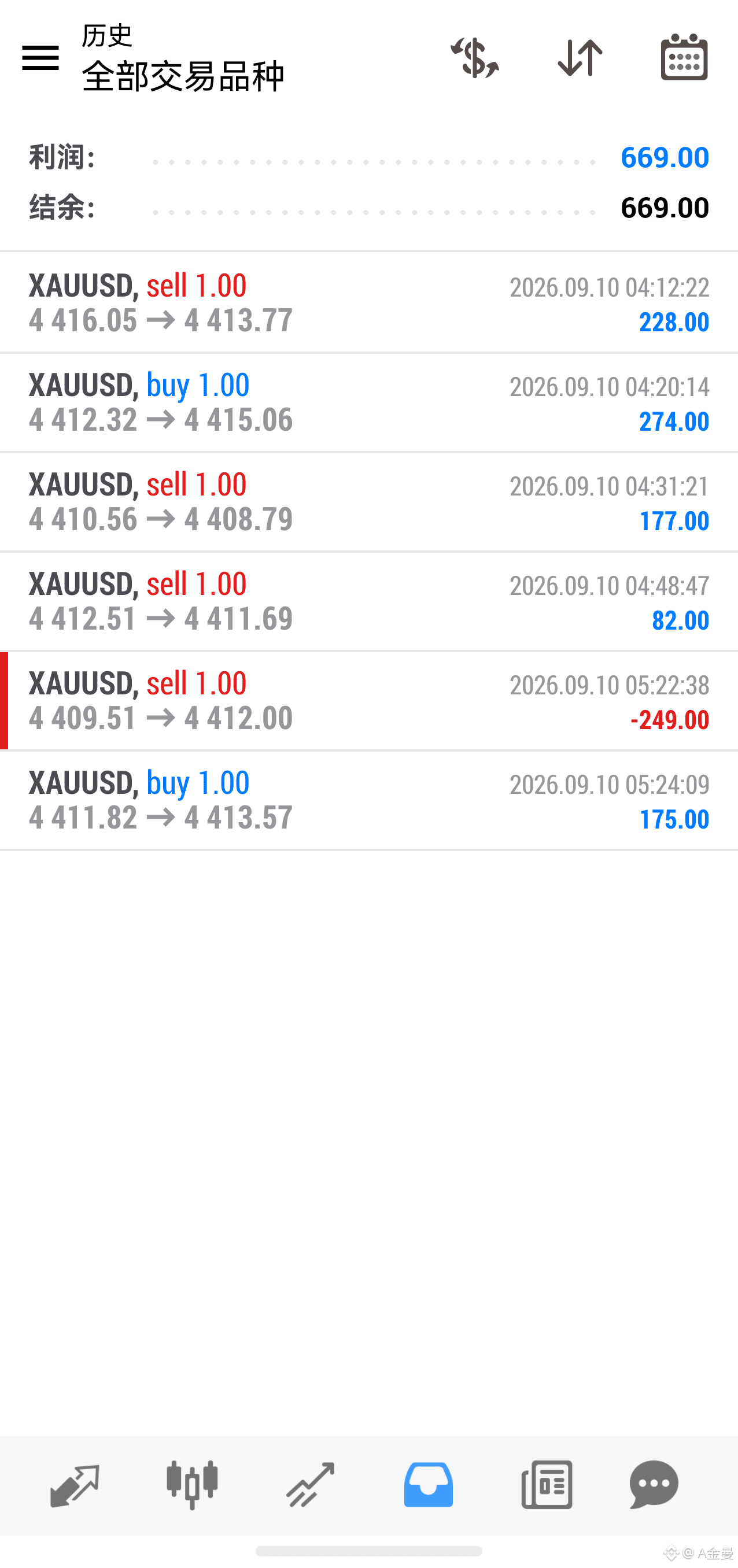Open the hamburger drawer menu

[x=40, y=58]
